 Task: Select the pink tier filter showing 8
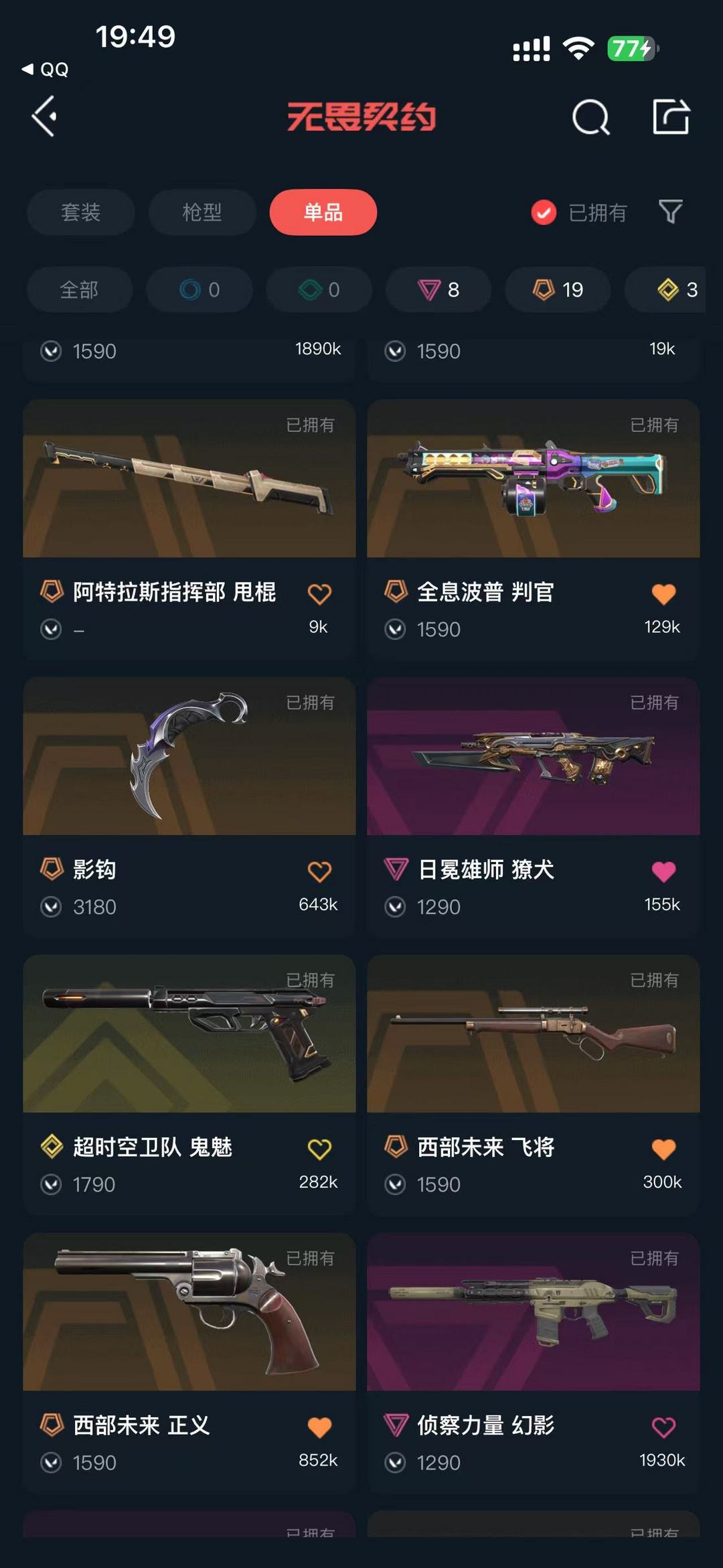pyautogui.click(x=438, y=289)
